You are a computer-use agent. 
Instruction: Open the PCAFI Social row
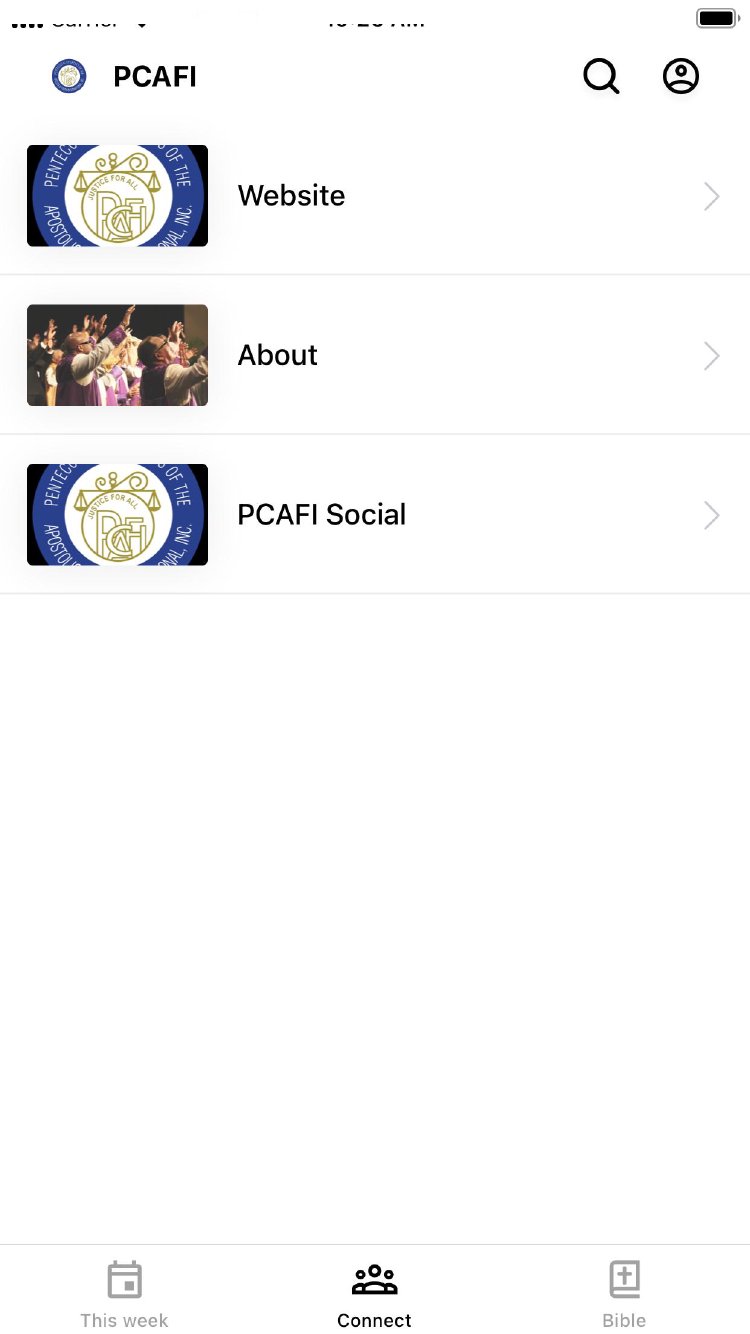[x=375, y=514]
